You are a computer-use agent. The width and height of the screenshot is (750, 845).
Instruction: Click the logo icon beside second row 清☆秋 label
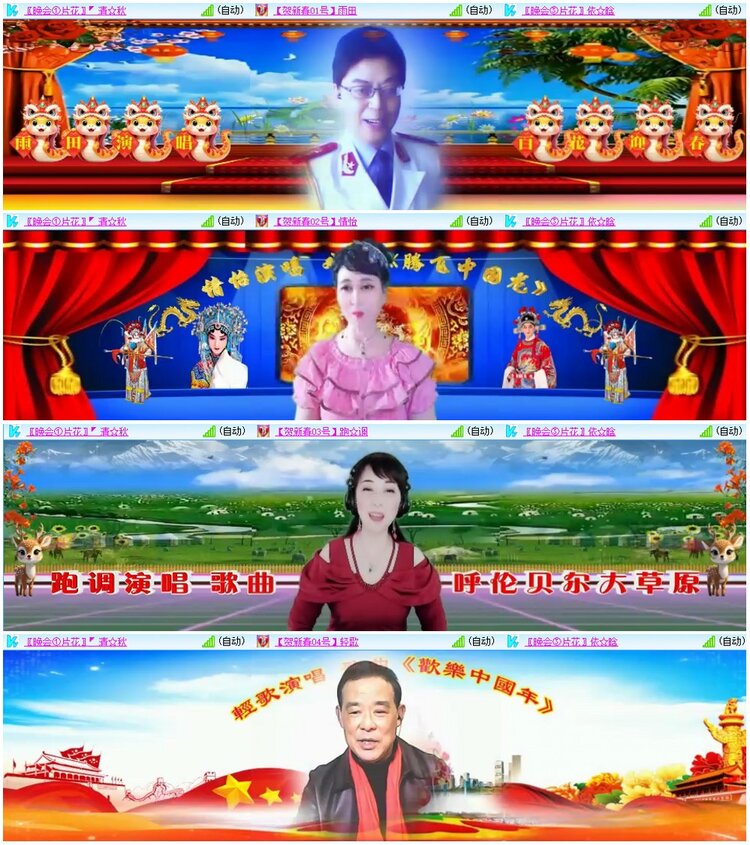[12, 221]
